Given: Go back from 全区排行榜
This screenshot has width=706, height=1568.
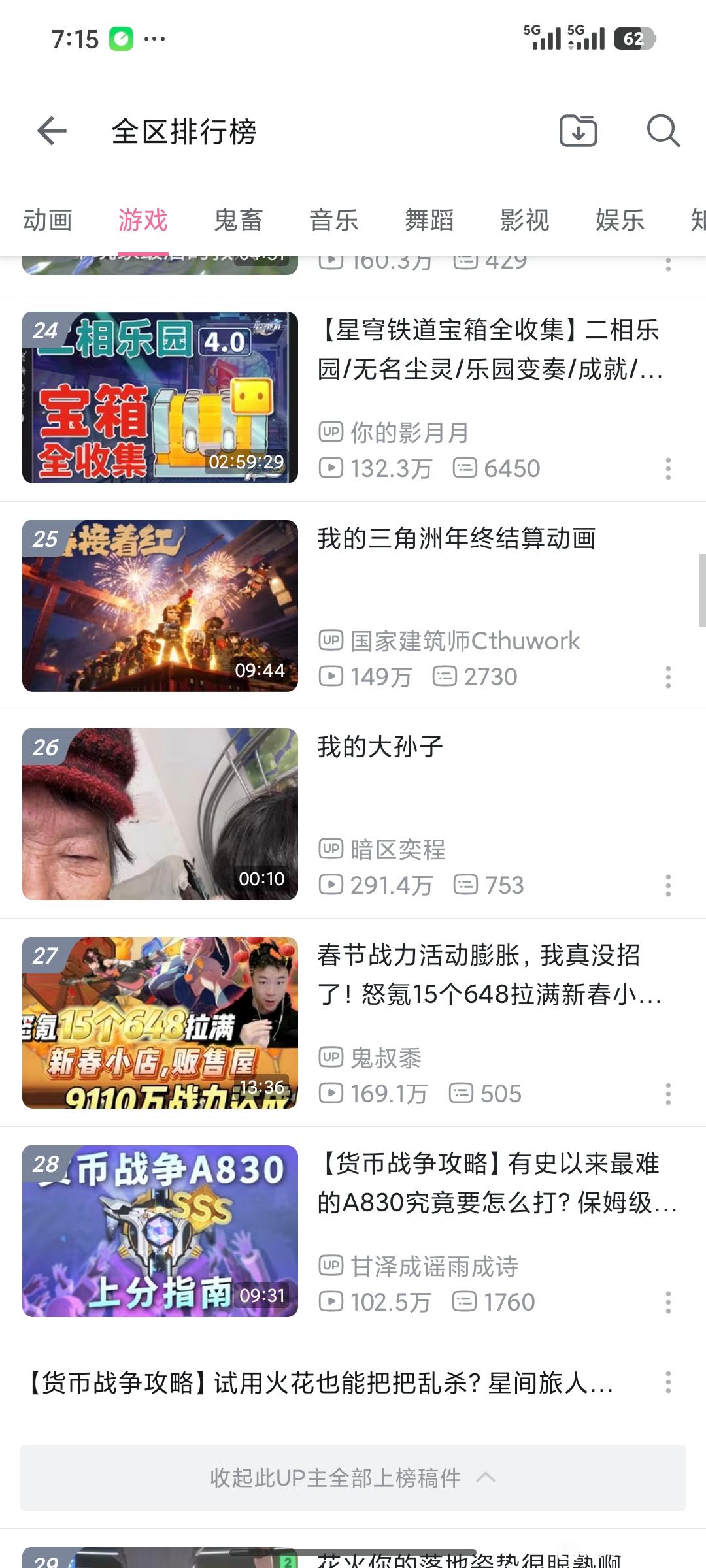Looking at the screenshot, I should point(52,131).
